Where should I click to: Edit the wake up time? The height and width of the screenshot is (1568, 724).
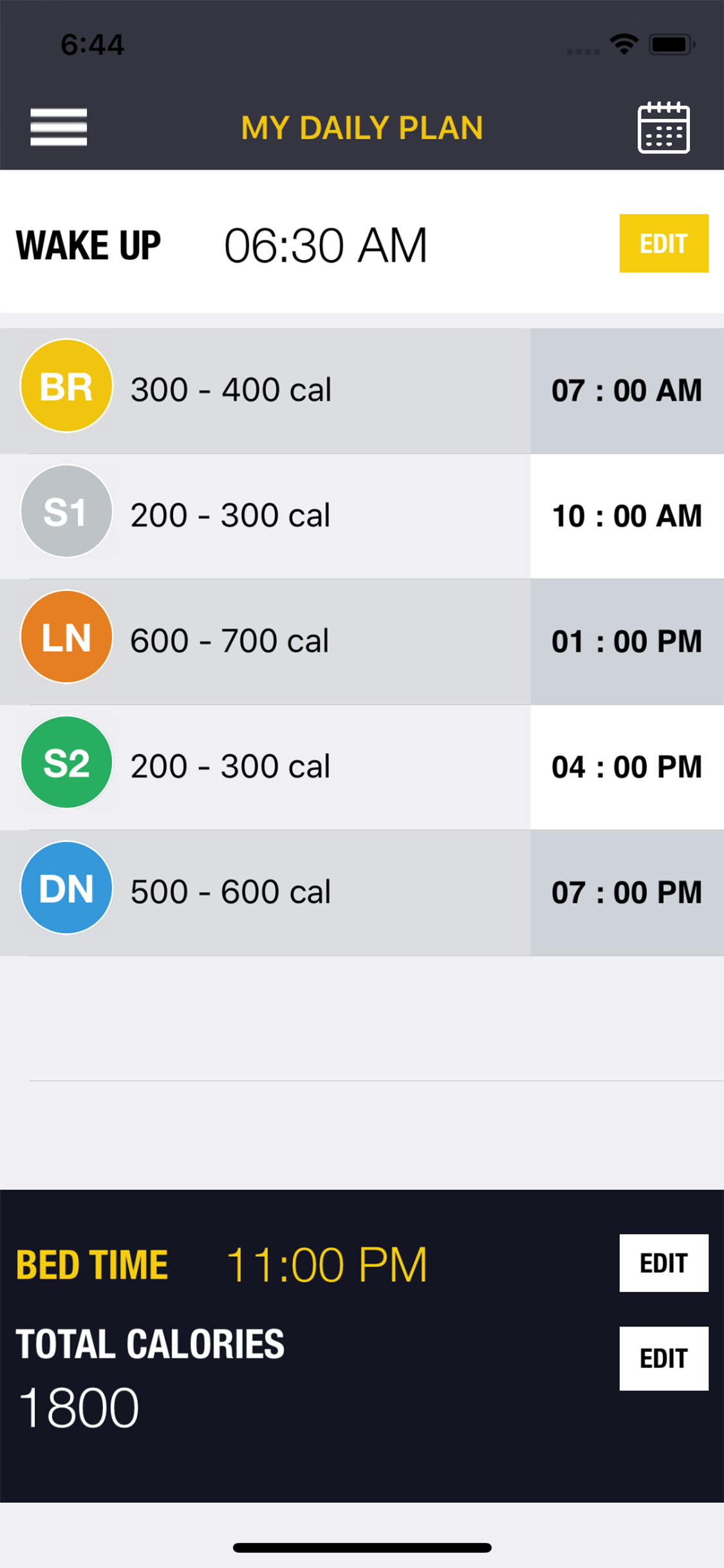click(x=664, y=243)
